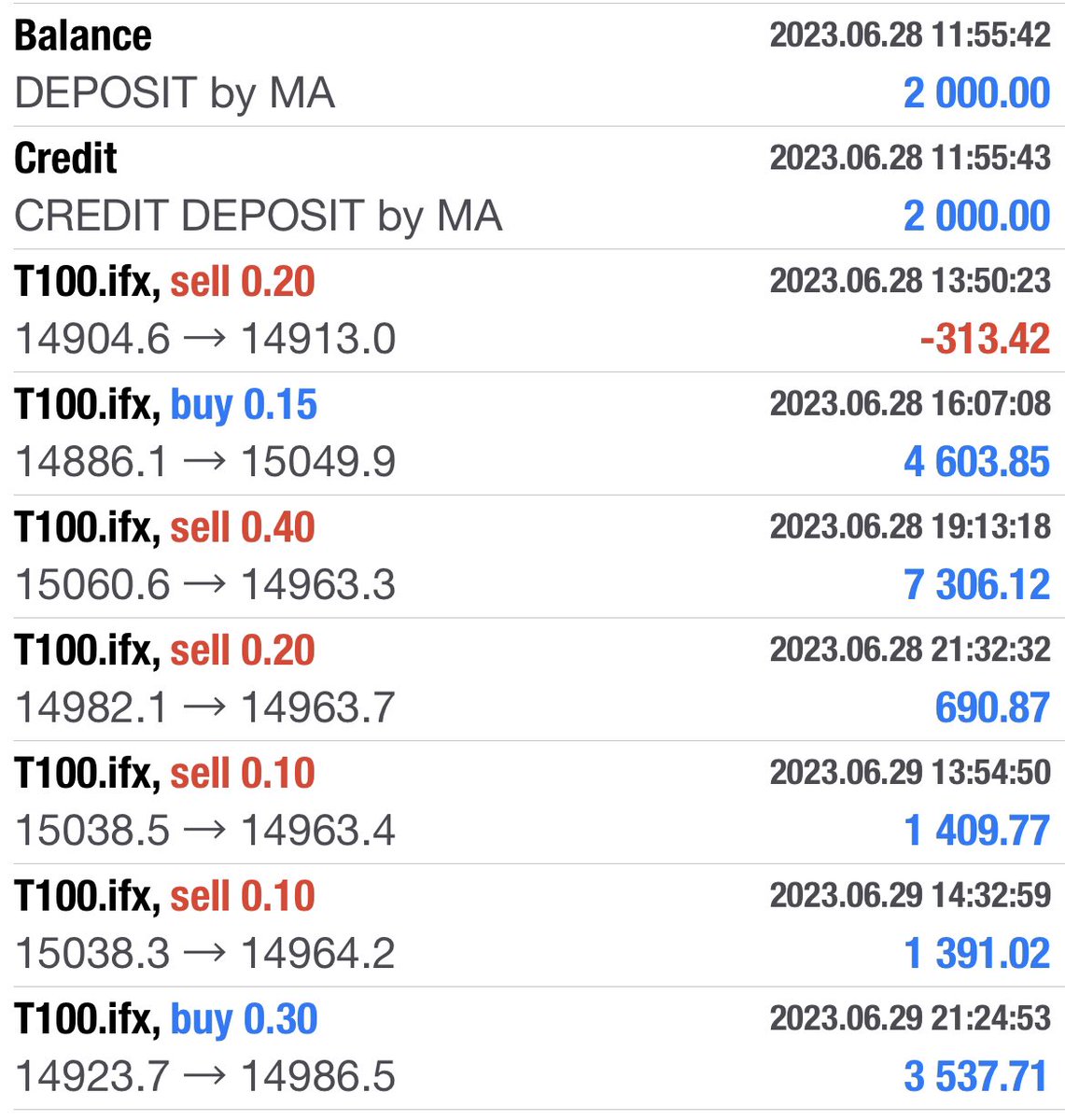The height and width of the screenshot is (1120, 1065).
Task: Open the sell 0.20 trade with 690.87 profit
Action: 532,679
